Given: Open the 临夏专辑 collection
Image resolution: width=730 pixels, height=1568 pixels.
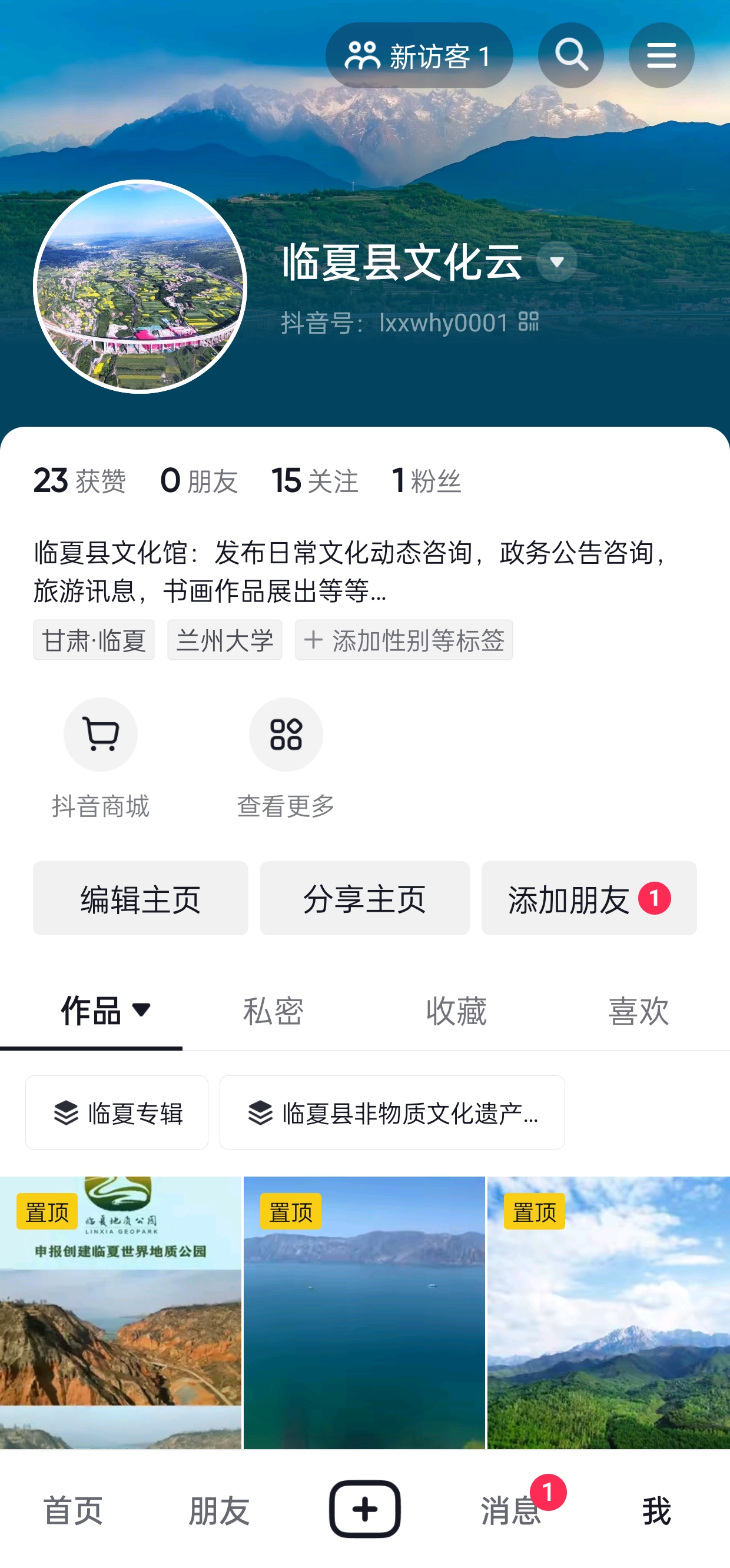Looking at the screenshot, I should pyautogui.click(x=117, y=1112).
